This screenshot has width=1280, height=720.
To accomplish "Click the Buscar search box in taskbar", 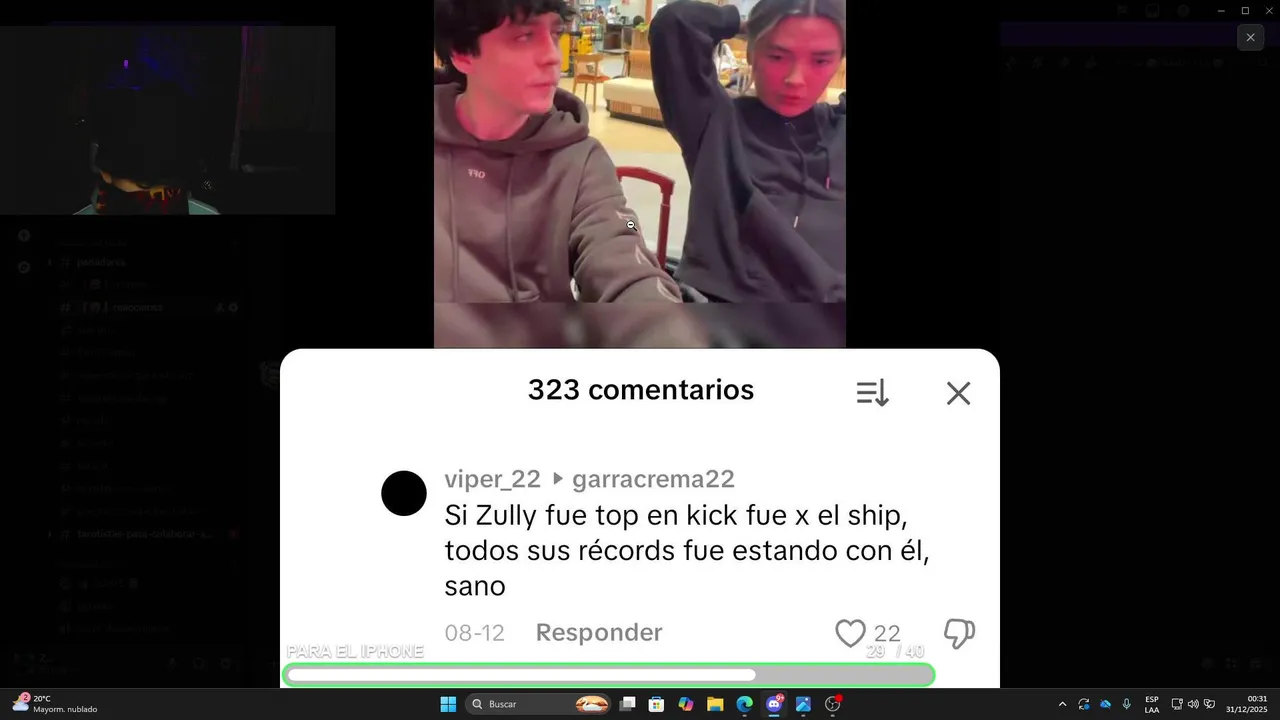I will 520,704.
